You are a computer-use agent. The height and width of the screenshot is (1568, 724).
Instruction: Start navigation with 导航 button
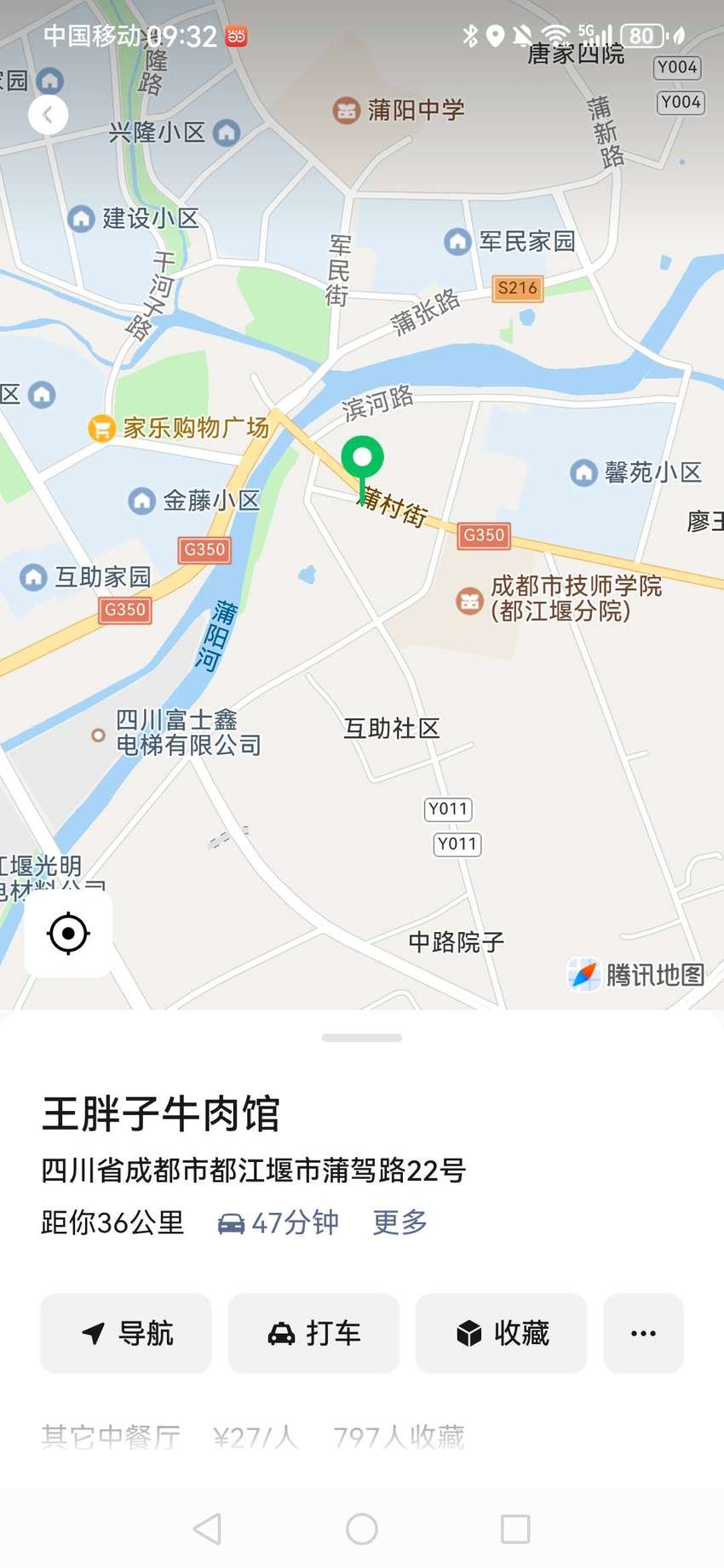(x=126, y=1333)
